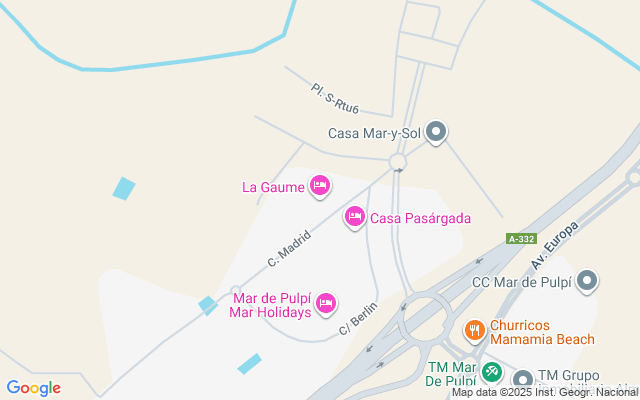This screenshot has width=640, height=400.
Task: Open Mar de Pulpí Mar Holidays pin
Action: [x=326, y=303]
